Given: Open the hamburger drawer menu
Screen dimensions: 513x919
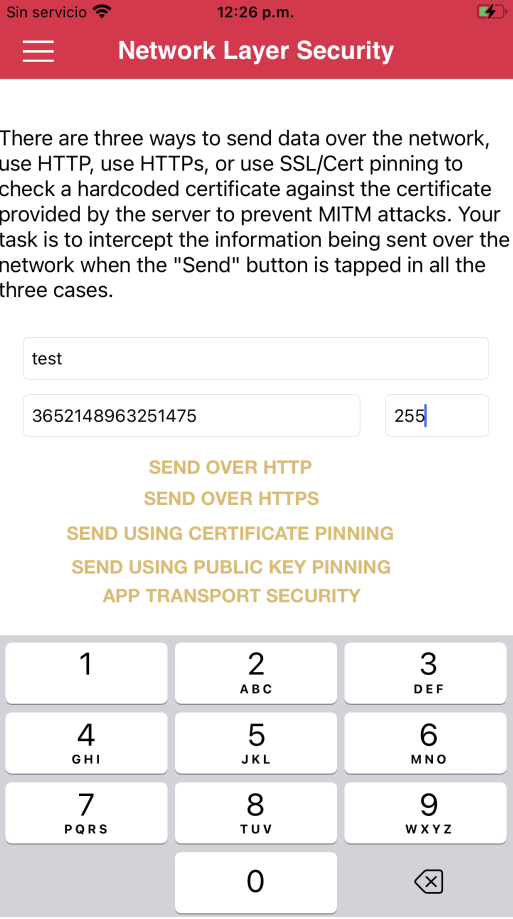Looking at the screenshot, I should 38,50.
